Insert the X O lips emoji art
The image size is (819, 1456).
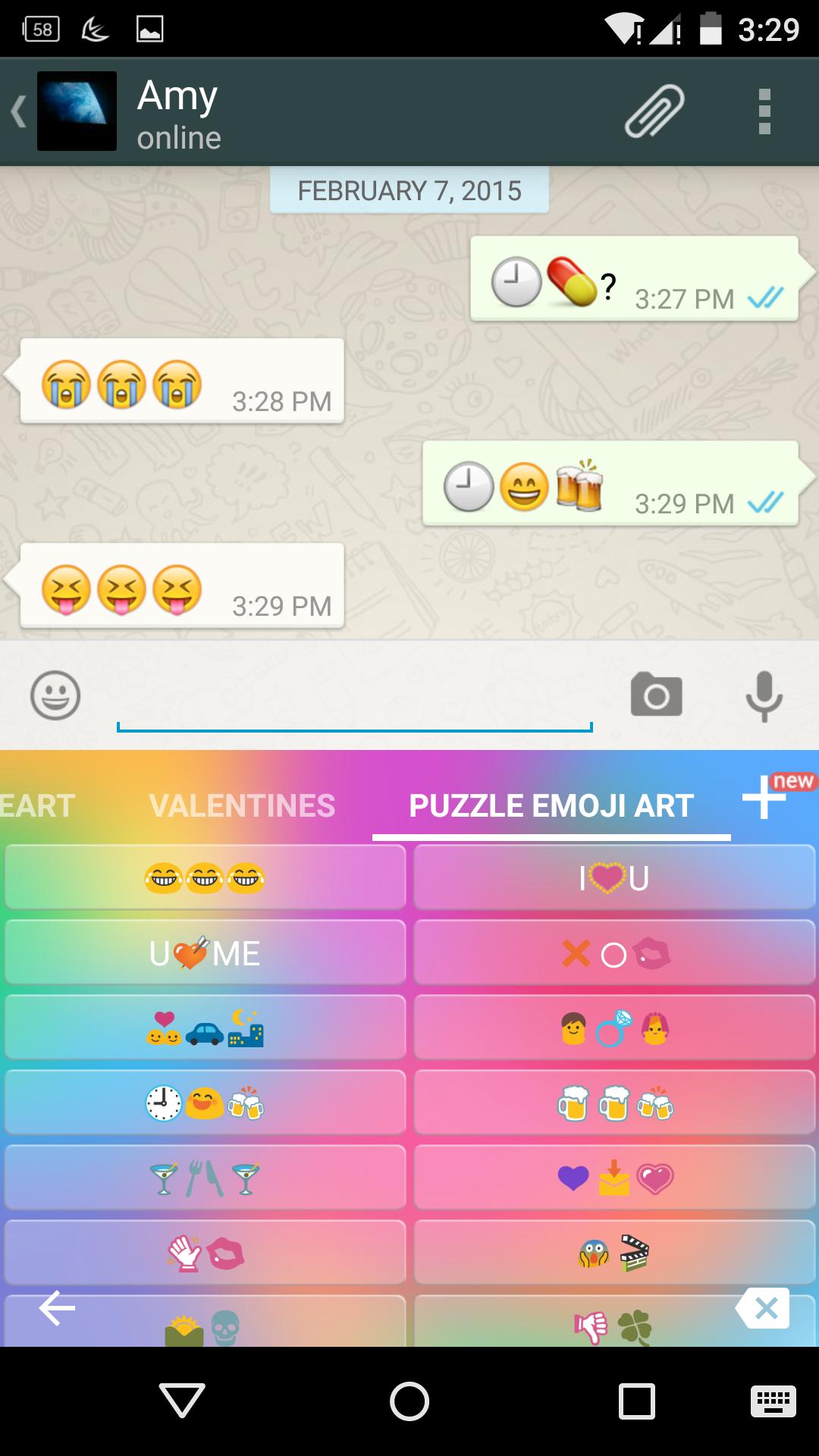[x=614, y=952]
